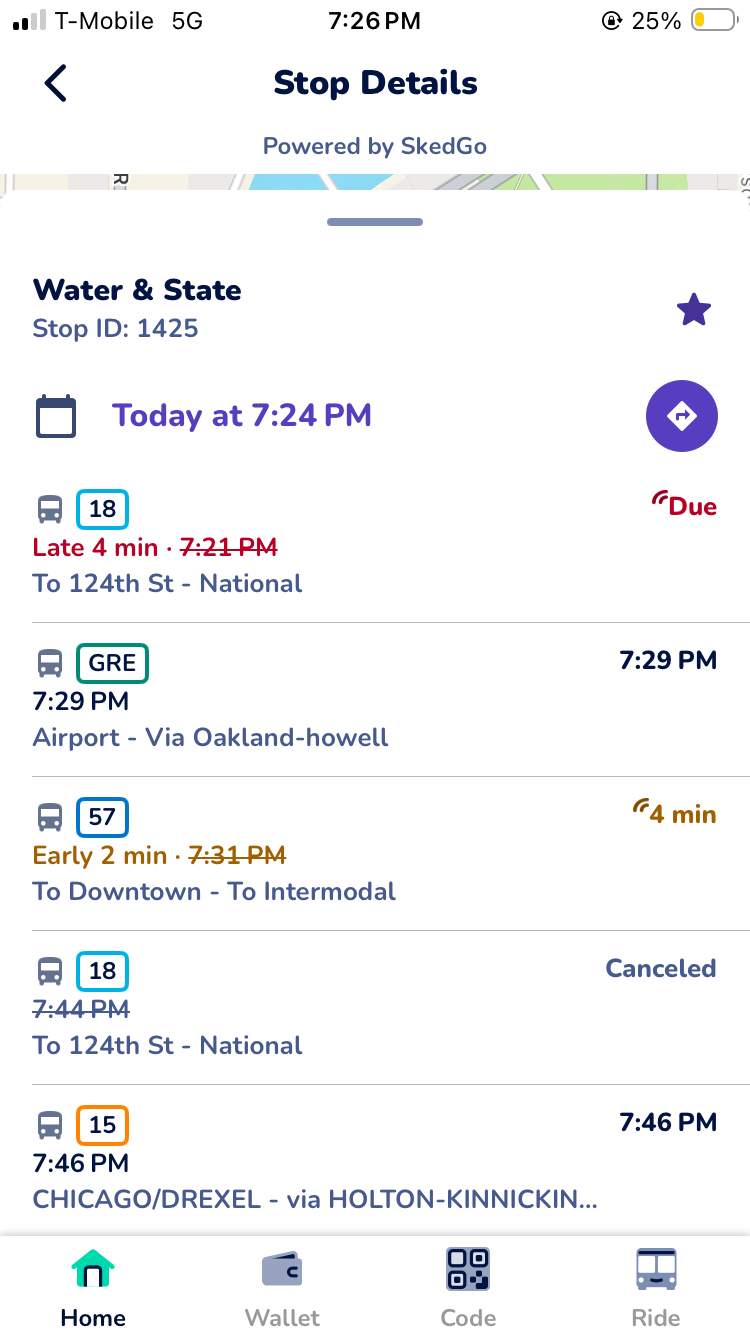Image resolution: width=750 pixels, height=1334 pixels.
Task: Open the Wallet tab
Action: tap(282, 1288)
